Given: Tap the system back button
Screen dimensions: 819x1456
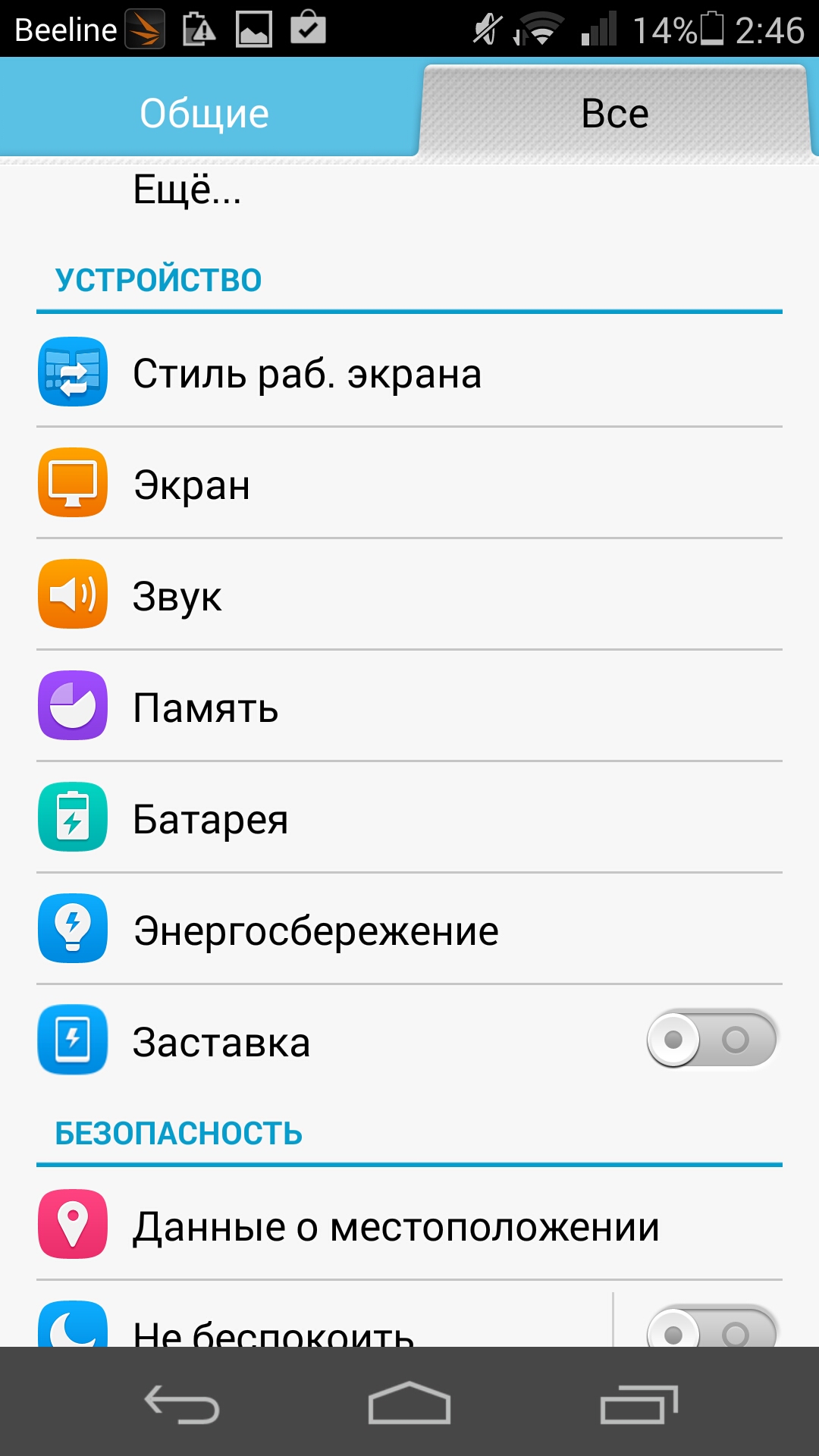Looking at the screenshot, I should [182, 1403].
